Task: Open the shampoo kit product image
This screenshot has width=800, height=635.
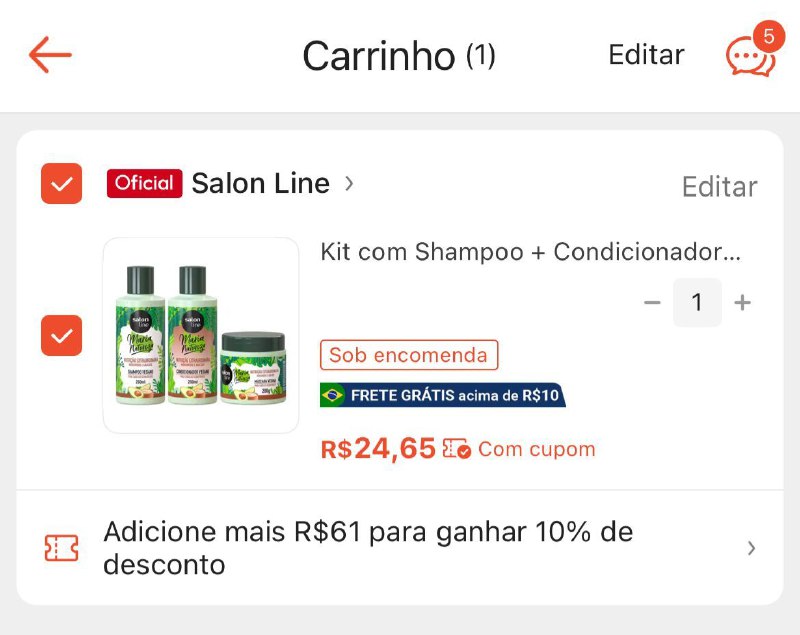Action: 201,335
